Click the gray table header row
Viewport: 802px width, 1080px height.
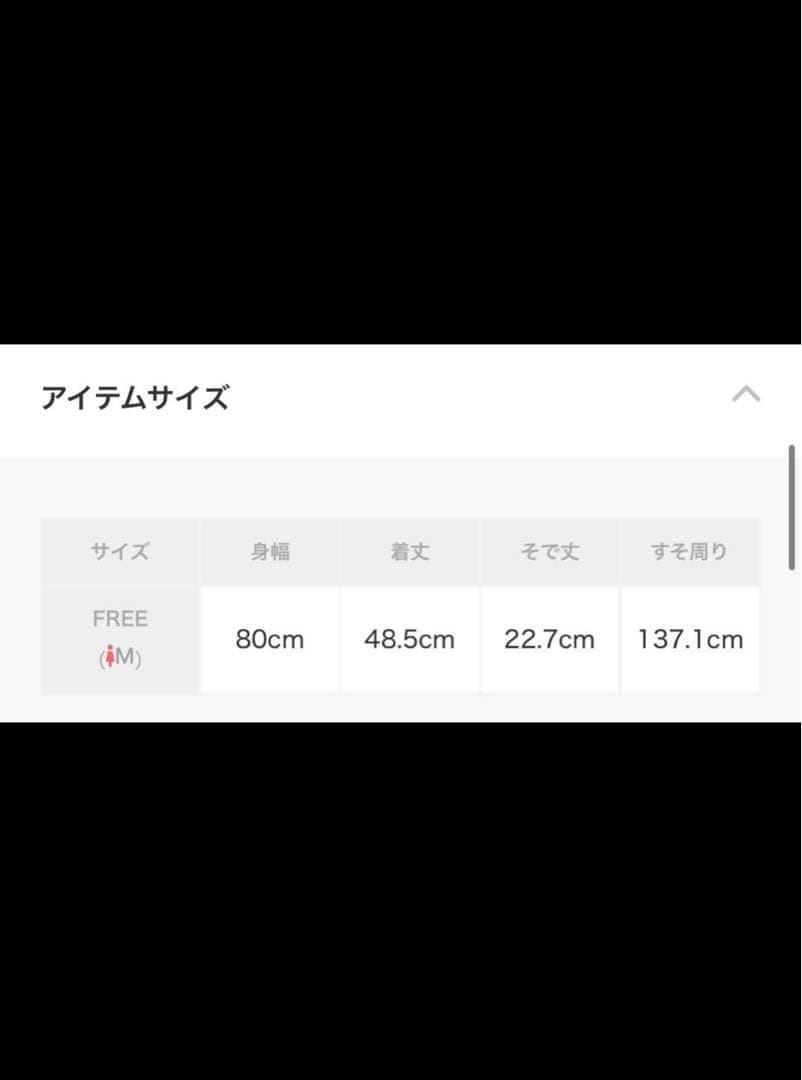[x=400, y=551]
